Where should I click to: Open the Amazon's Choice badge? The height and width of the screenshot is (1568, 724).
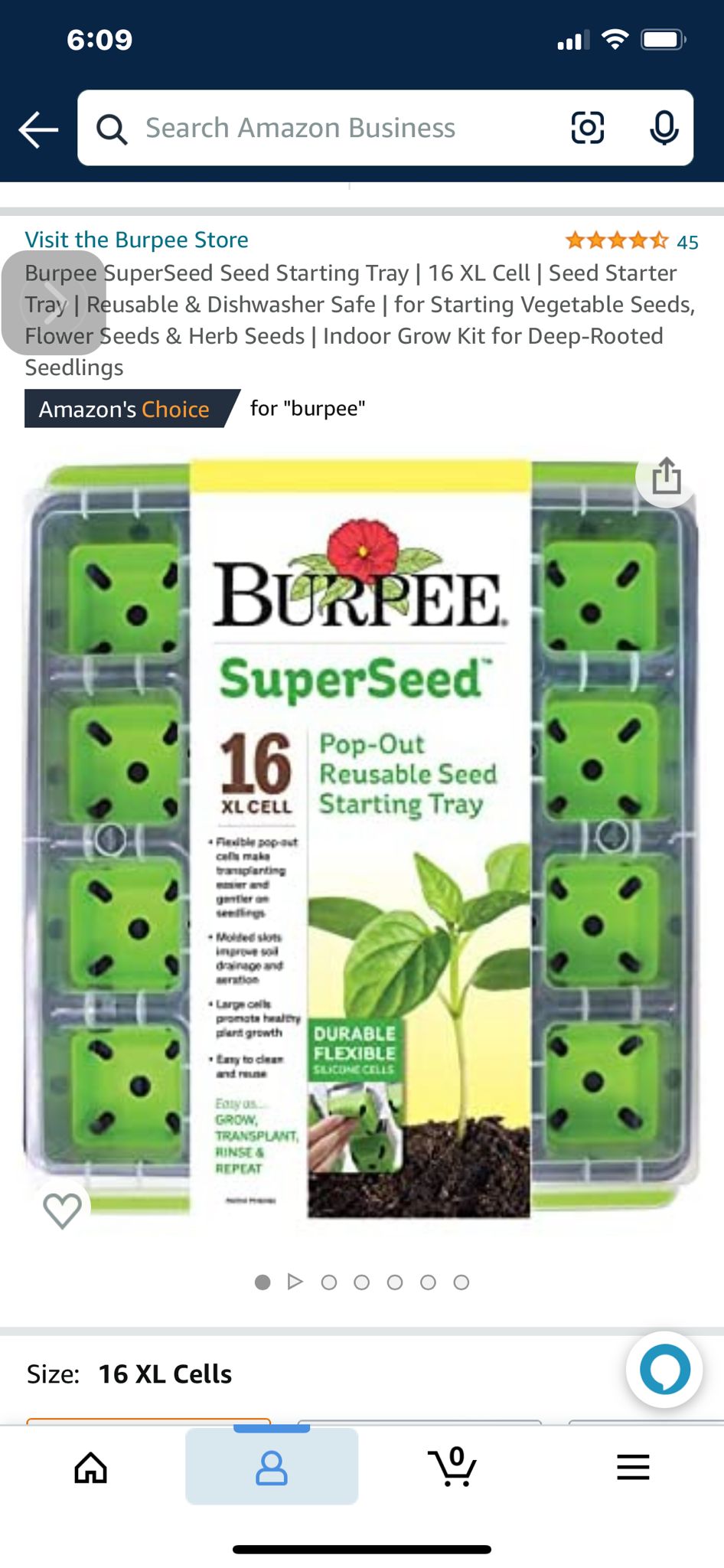tap(124, 409)
